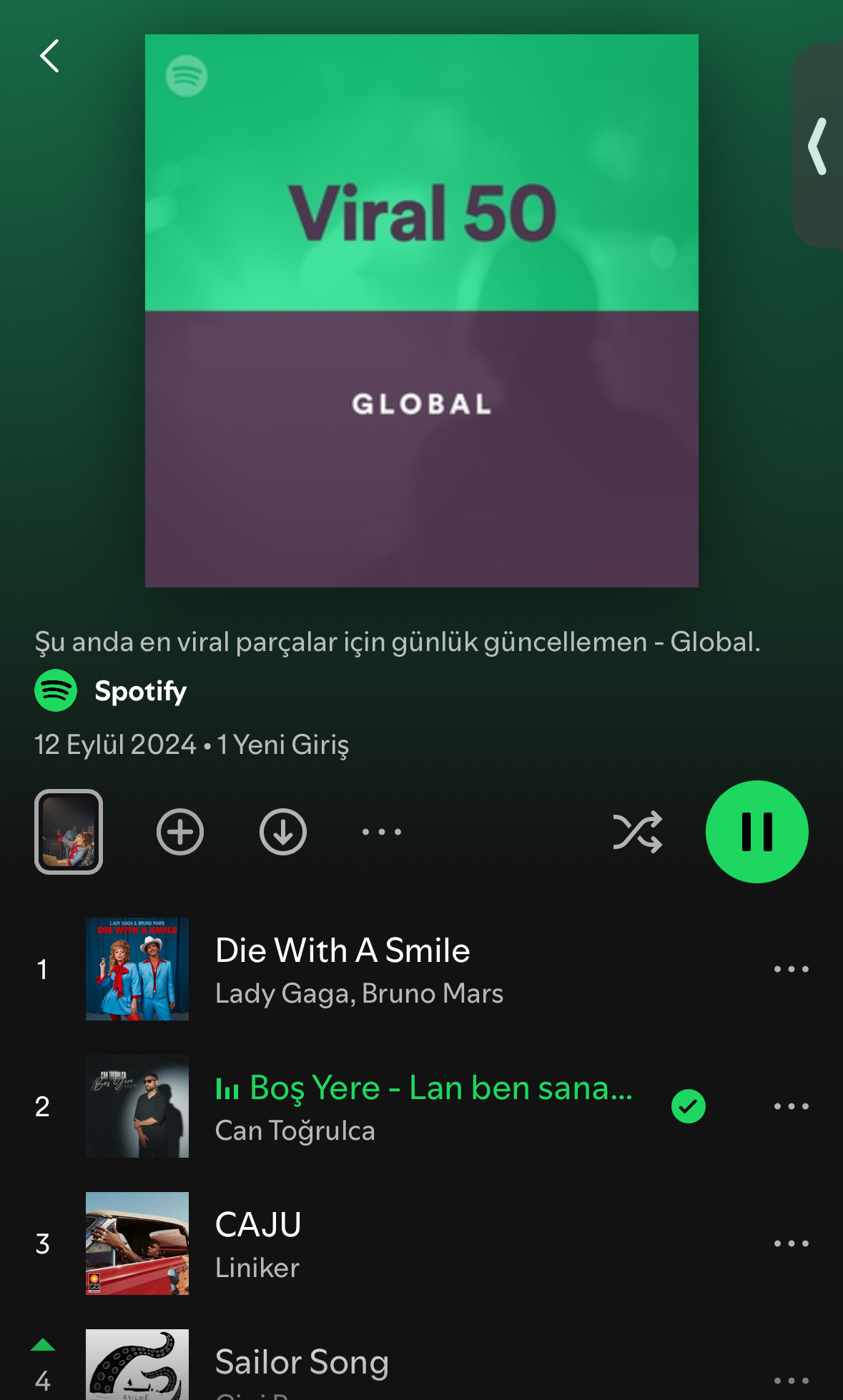Screen dimensions: 843x1400
Task: Open playlist more options menu
Action: click(382, 832)
